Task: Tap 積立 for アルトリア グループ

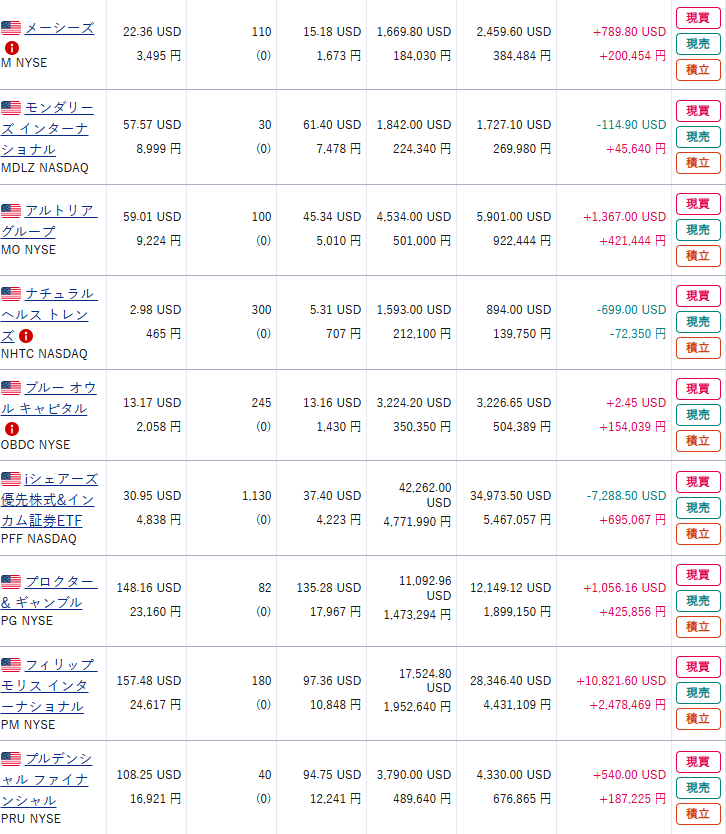Action: pos(697,256)
